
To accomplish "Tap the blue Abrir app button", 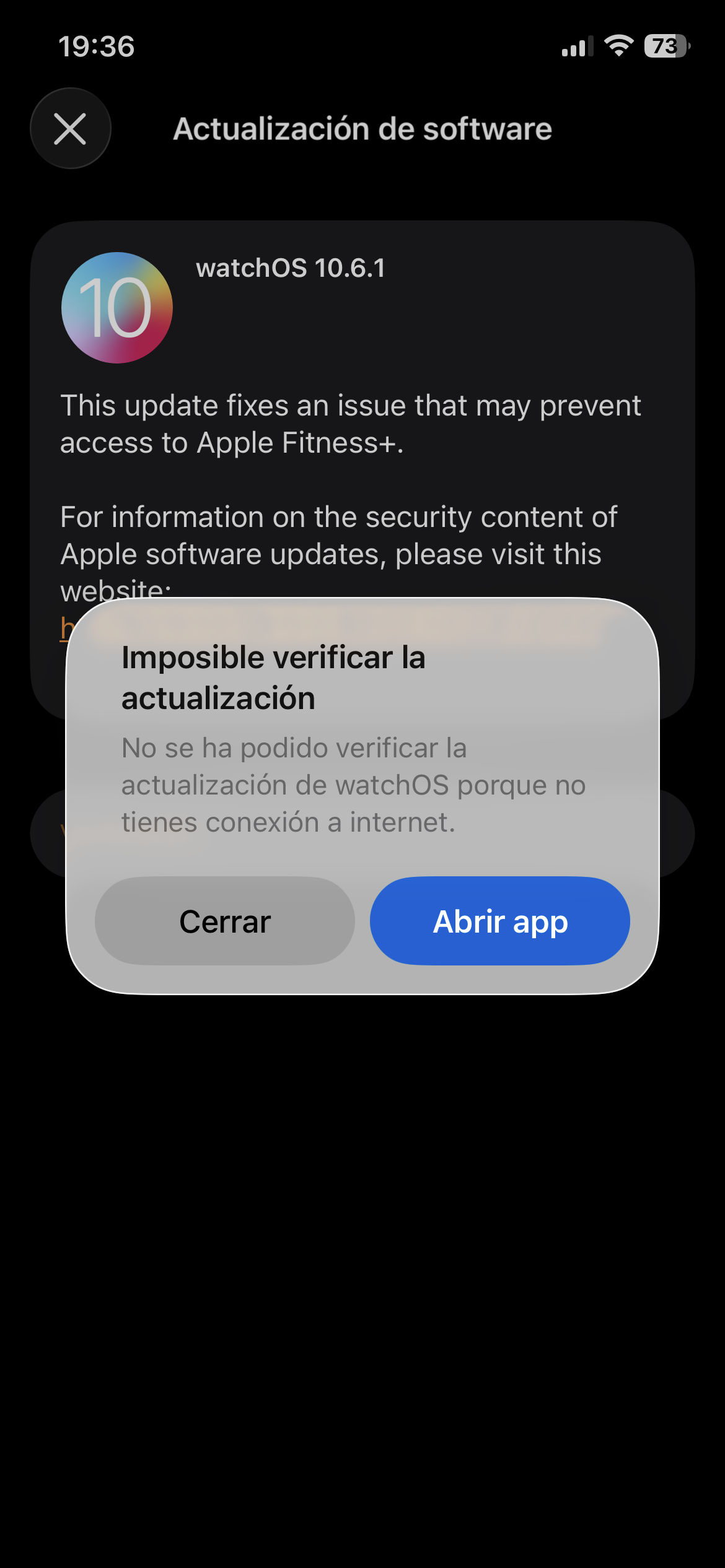I will click(x=499, y=921).
